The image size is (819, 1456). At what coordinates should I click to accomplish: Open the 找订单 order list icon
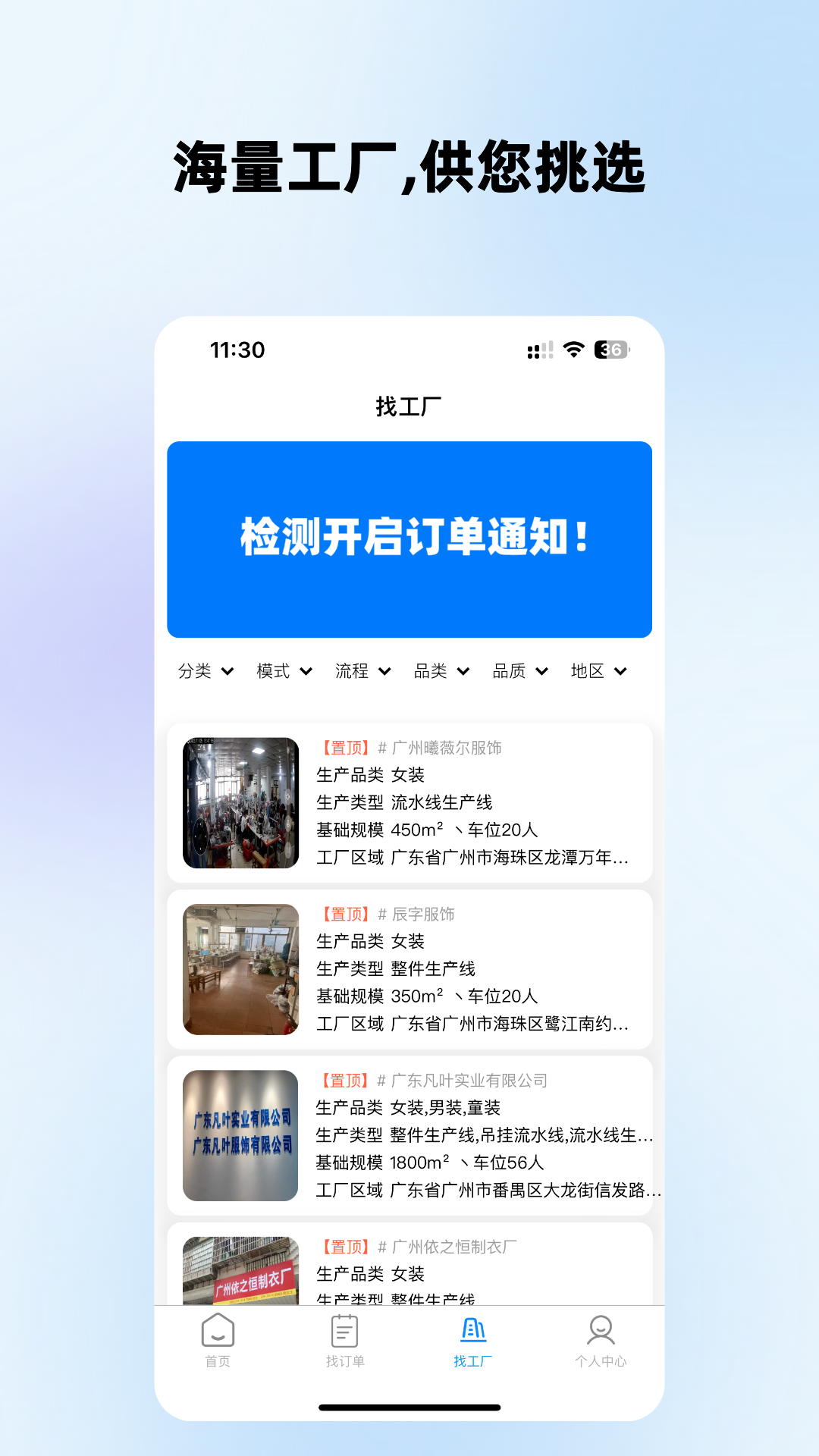point(345,1332)
